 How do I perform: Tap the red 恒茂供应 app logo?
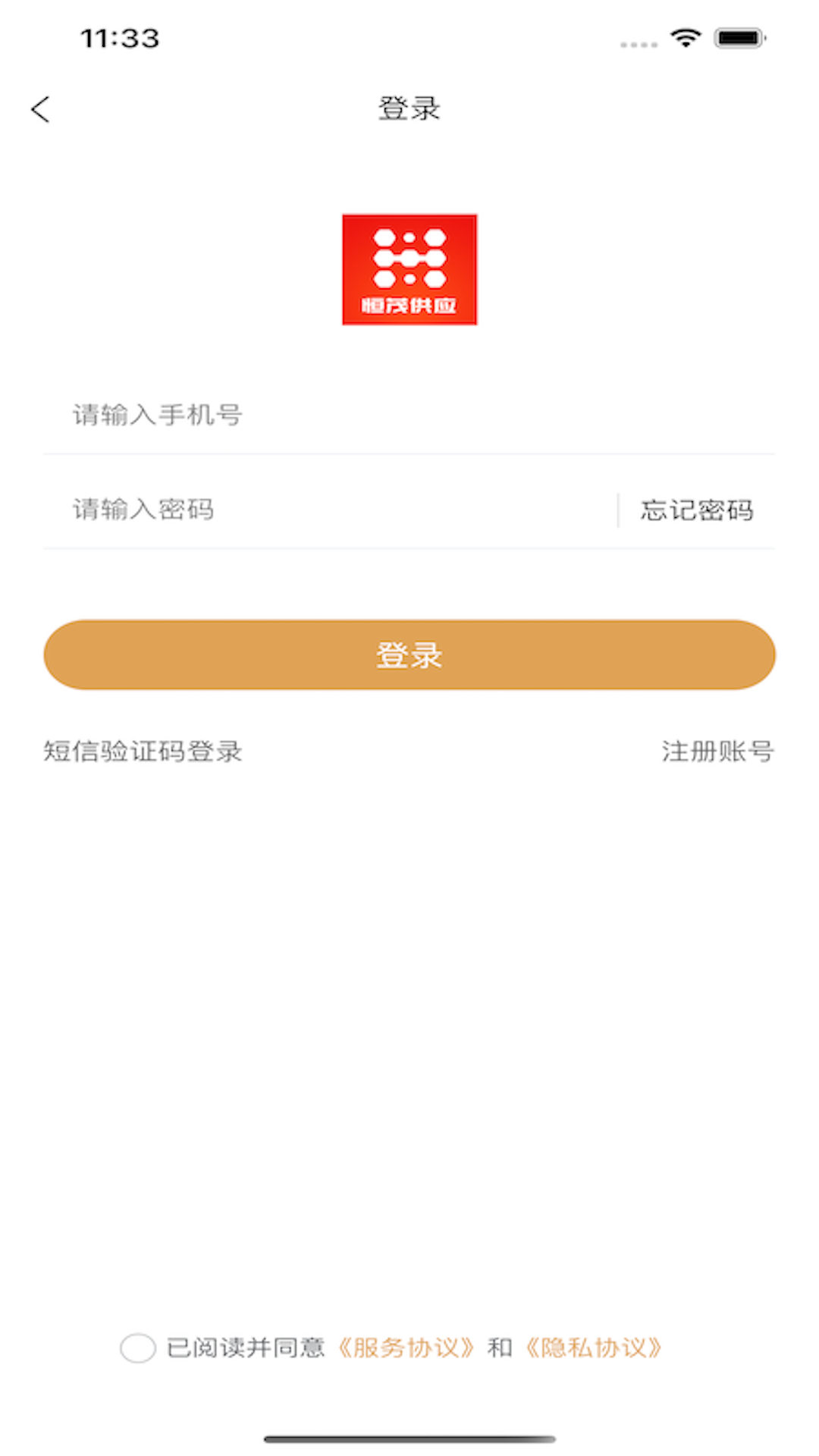409,270
